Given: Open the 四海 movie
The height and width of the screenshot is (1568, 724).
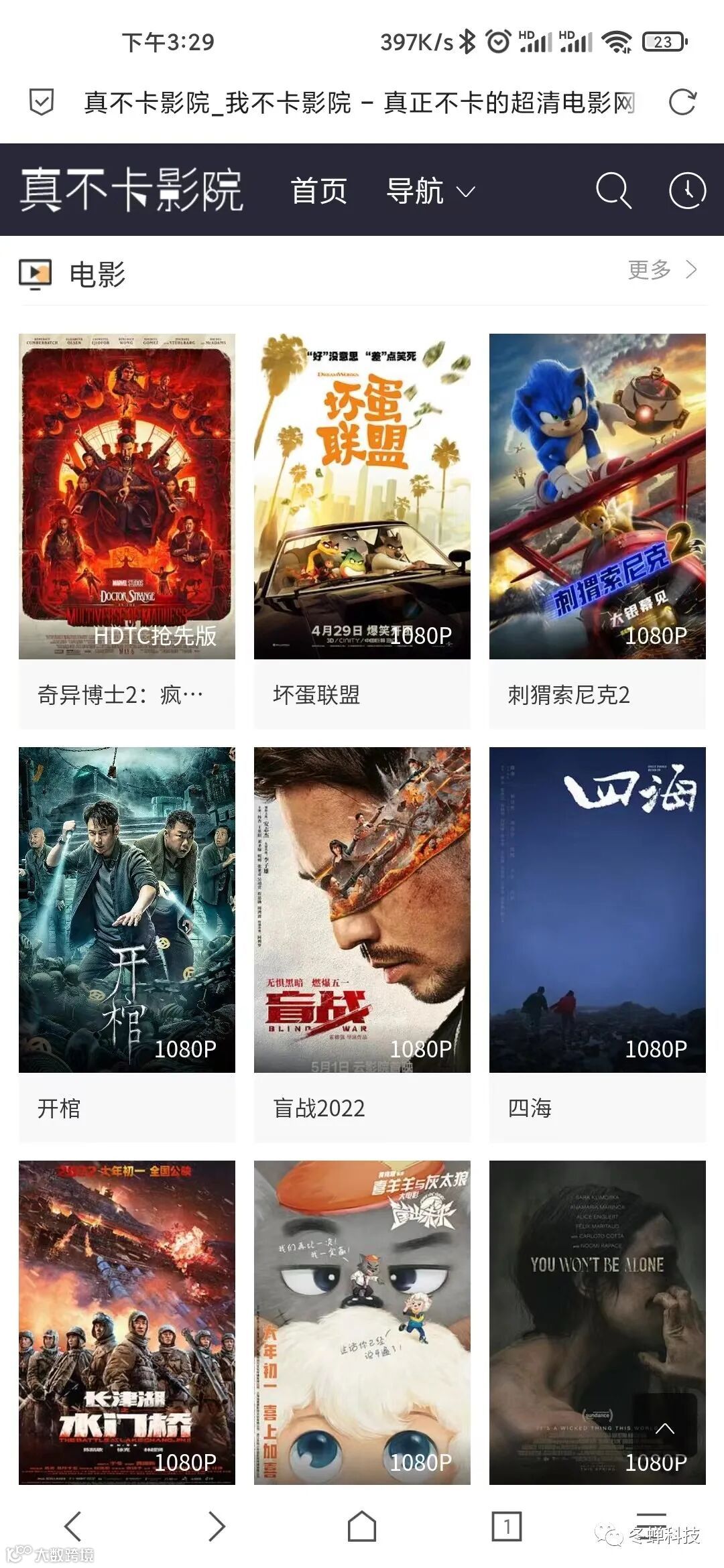Looking at the screenshot, I should [x=597, y=909].
